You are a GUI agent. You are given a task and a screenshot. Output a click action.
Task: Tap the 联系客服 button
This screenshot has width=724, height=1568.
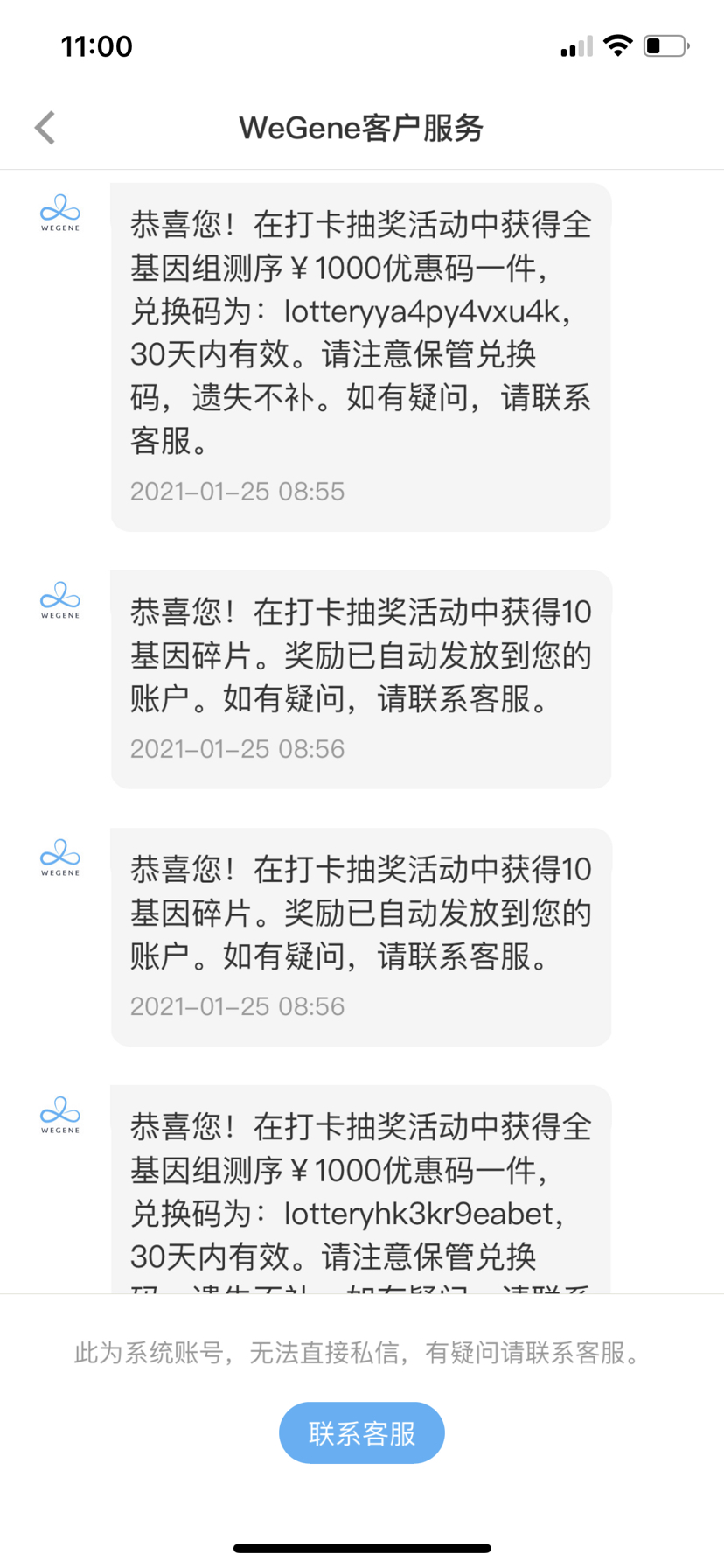coord(362,1433)
